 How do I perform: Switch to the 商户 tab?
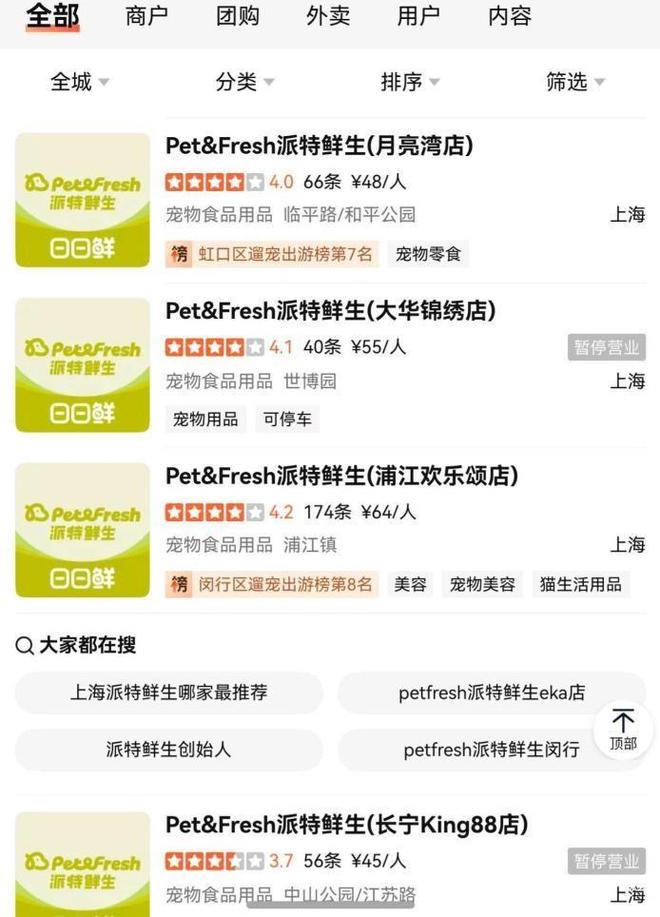click(147, 16)
